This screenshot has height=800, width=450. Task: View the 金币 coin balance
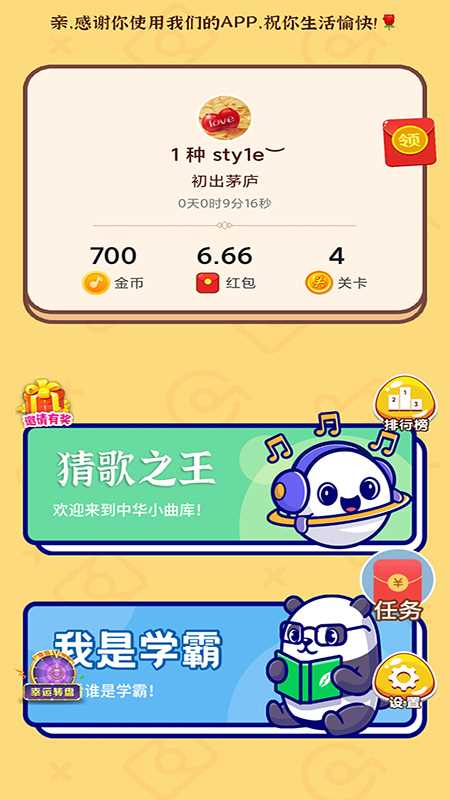pyautogui.click(x=113, y=269)
